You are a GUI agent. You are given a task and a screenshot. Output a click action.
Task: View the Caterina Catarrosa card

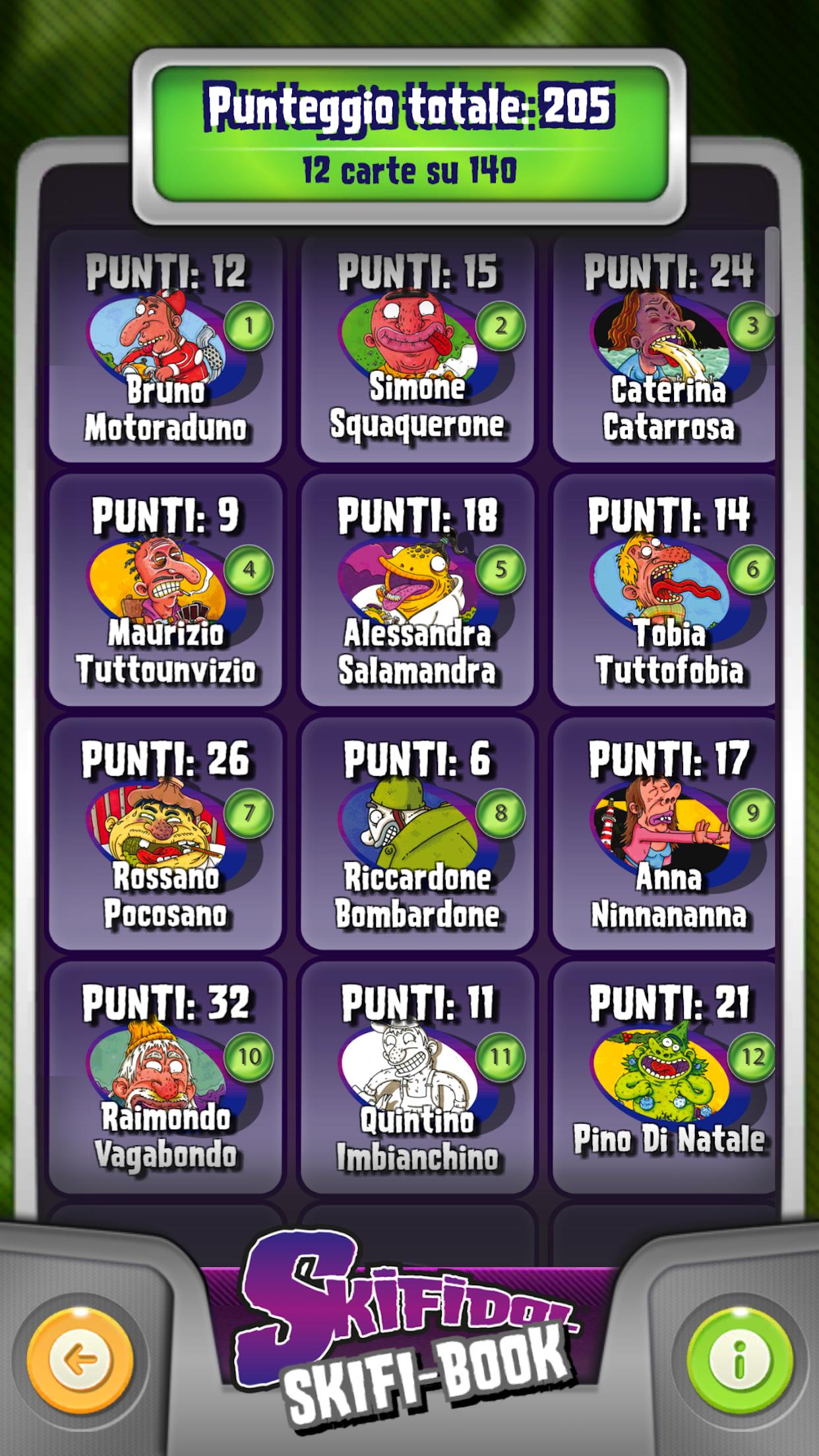(667, 347)
